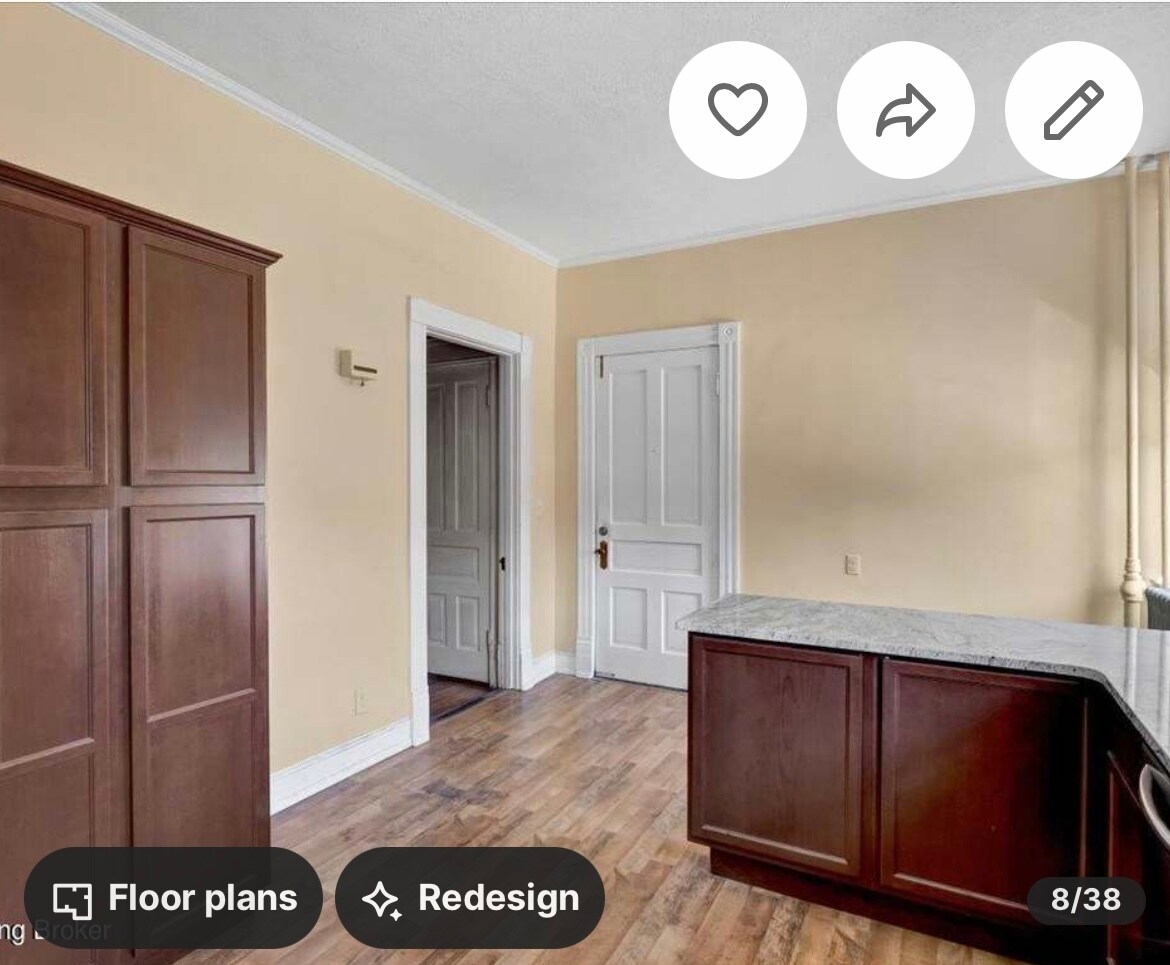Tap the pencil edit icon

coord(1073,110)
